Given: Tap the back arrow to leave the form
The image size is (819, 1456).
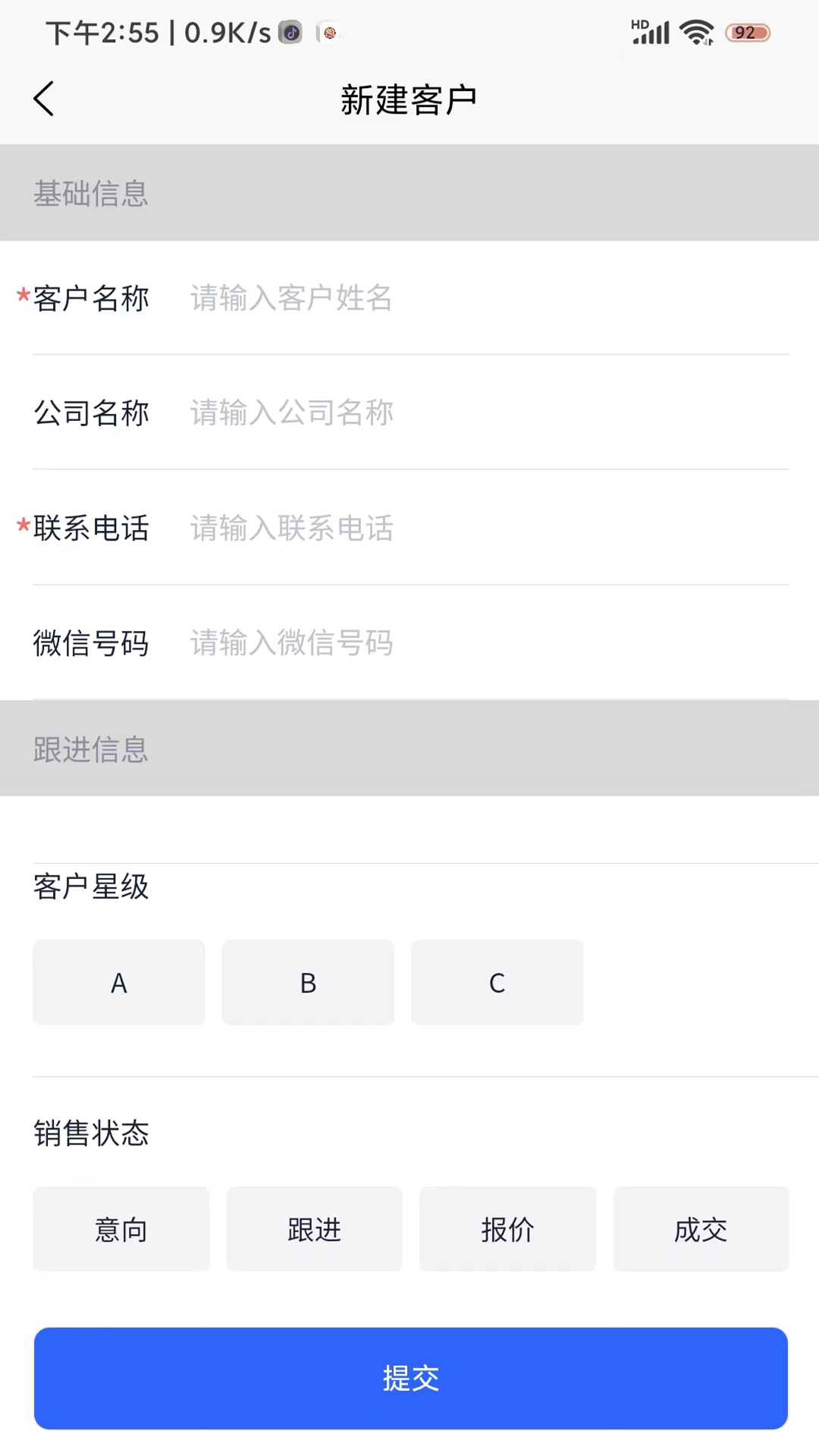Looking at the screenshot, I should (x=43, y=99).
